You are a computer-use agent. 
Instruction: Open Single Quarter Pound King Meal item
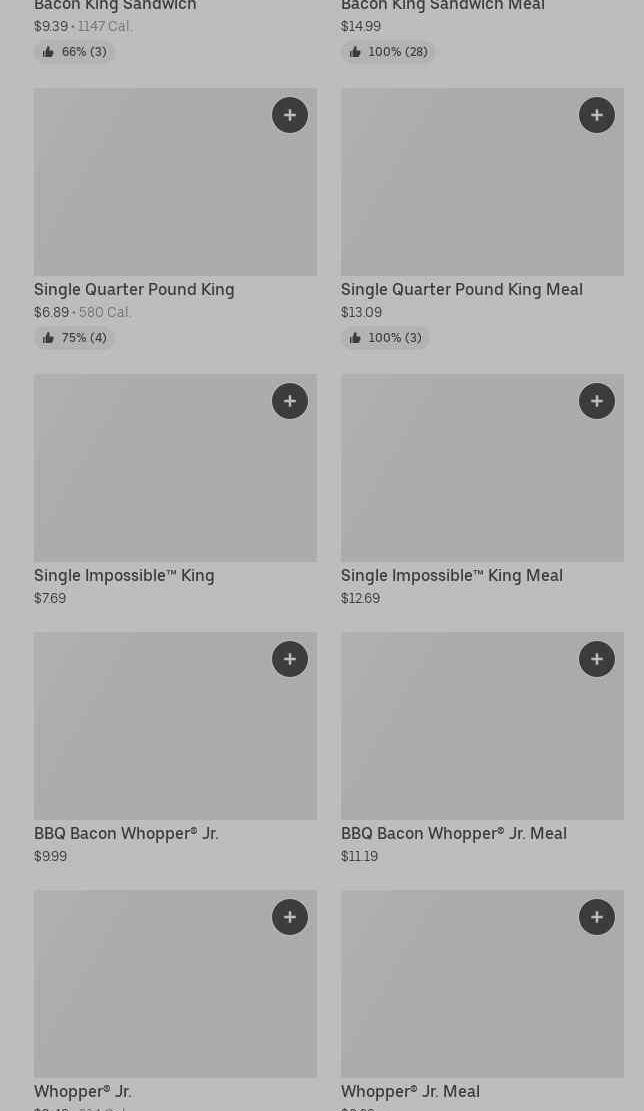[460, 200]
